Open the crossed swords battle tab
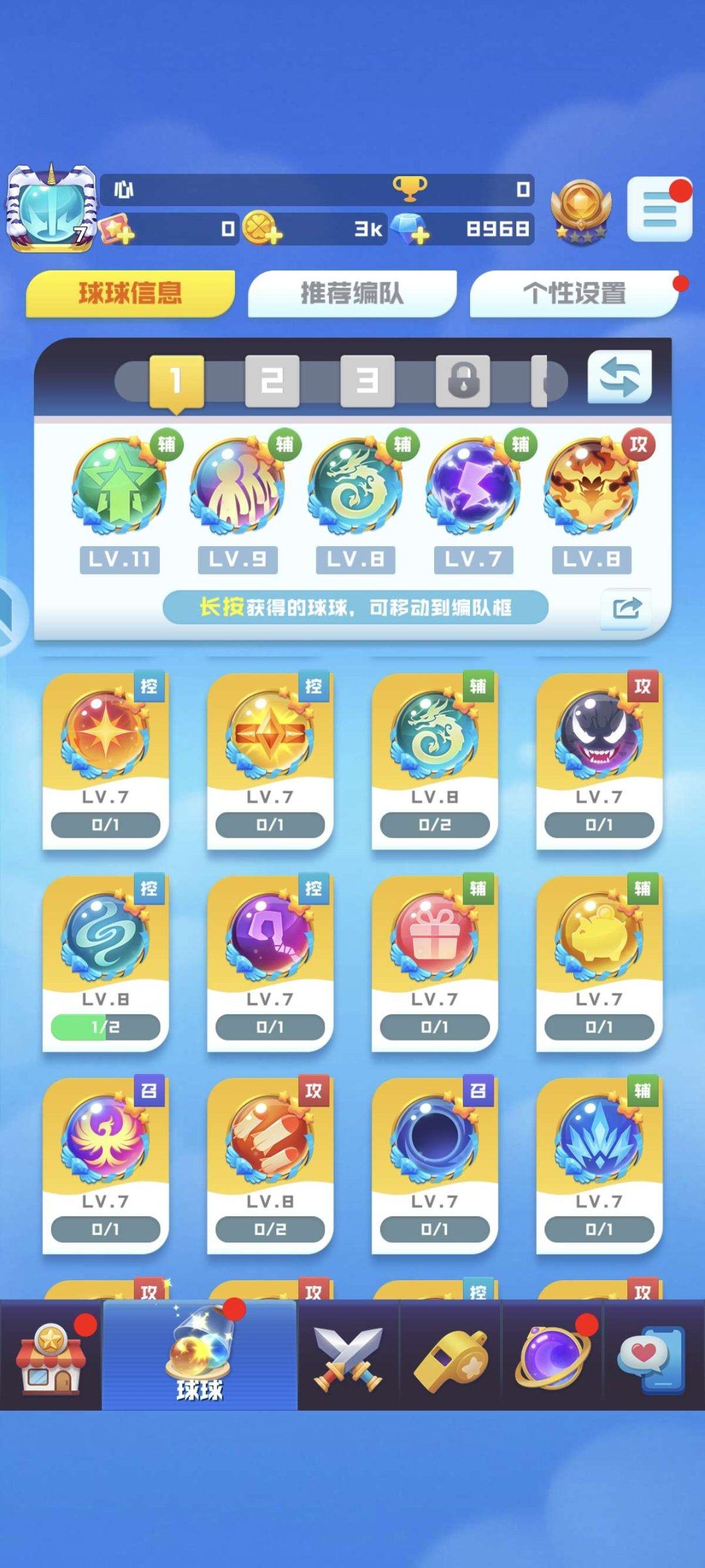The width and height of the screenshot is (705, 1568). [348, 1357]
